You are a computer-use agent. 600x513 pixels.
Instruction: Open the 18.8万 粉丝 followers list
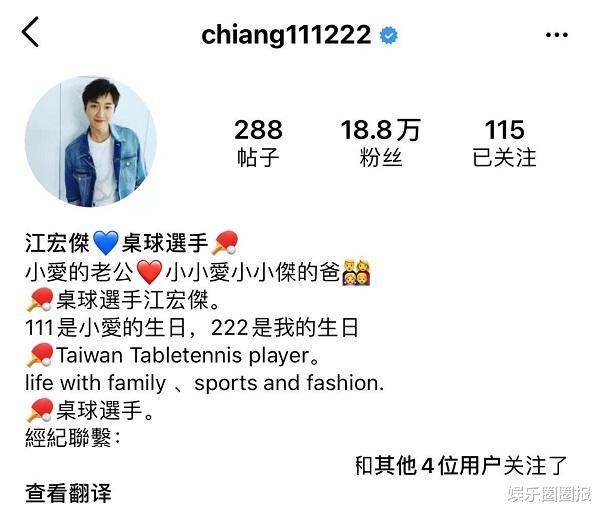[x=380, y=142]
